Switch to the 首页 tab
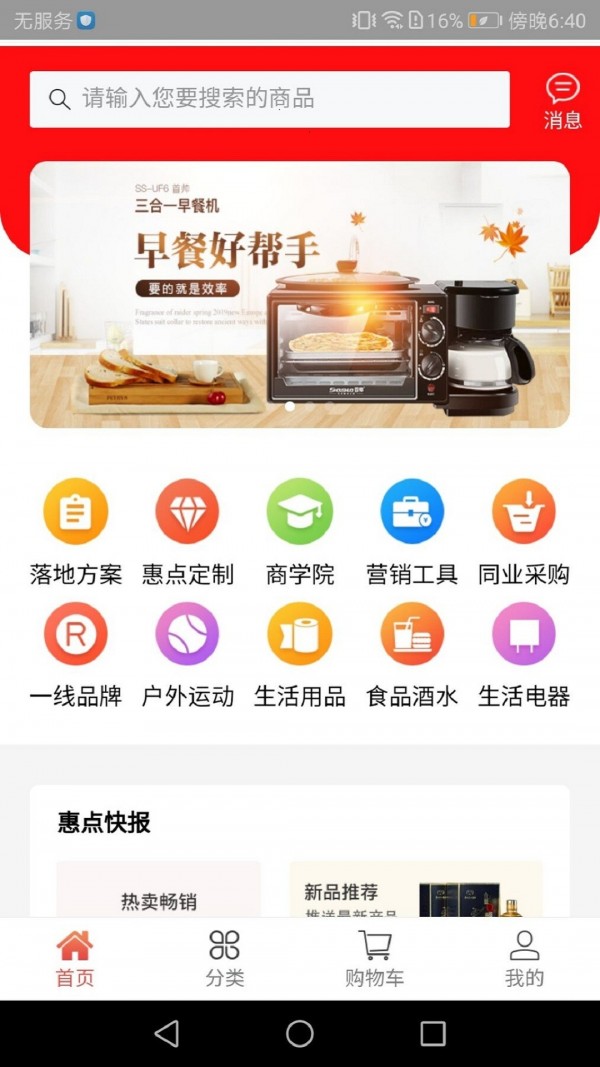 click(75, 958)
